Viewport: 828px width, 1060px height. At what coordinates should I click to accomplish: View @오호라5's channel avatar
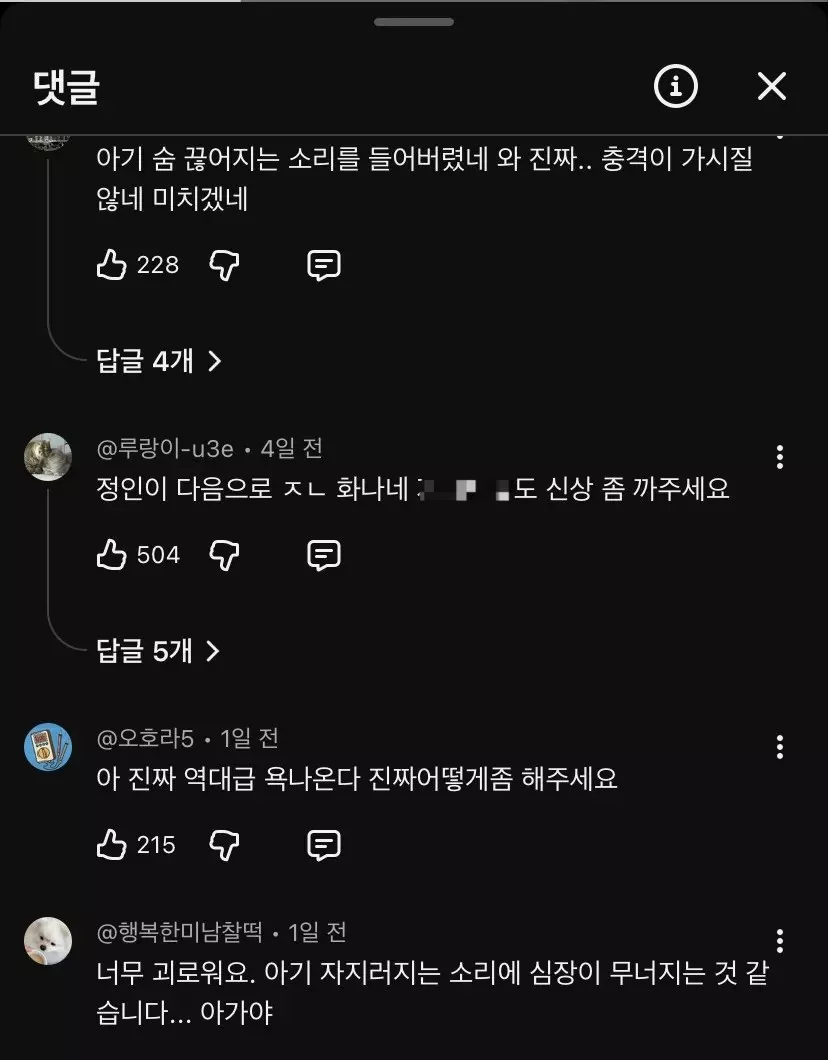pos(48,747)
